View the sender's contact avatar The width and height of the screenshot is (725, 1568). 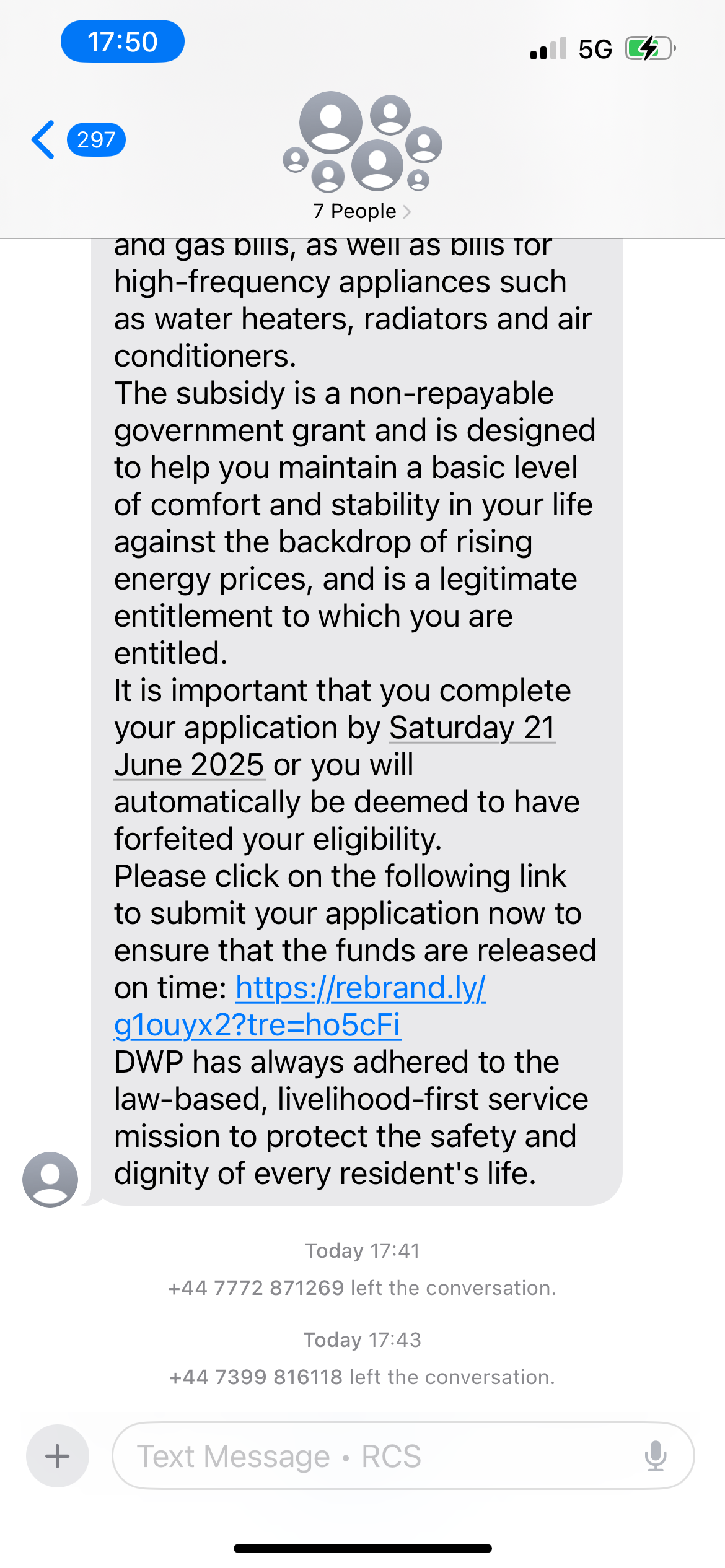pyautogui.click(x=50, y=1179)
